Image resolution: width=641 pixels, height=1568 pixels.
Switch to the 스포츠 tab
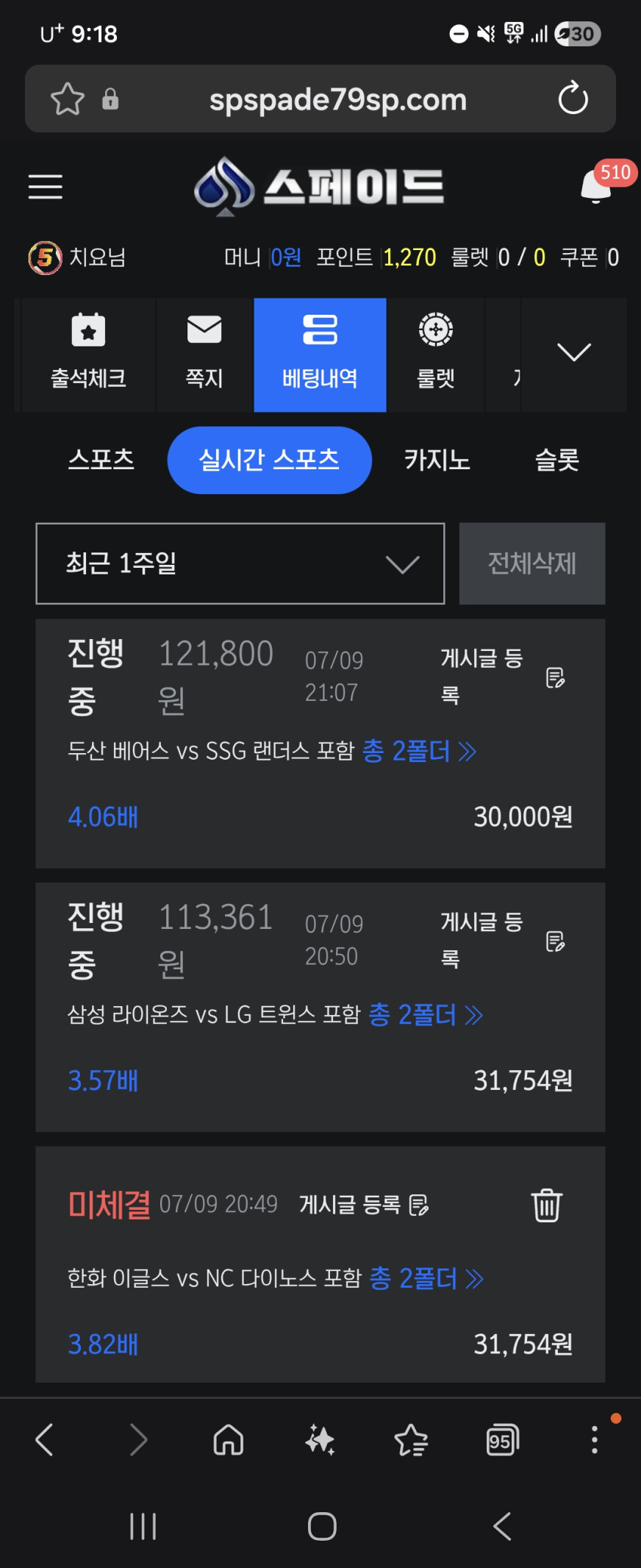coord(101,460)
